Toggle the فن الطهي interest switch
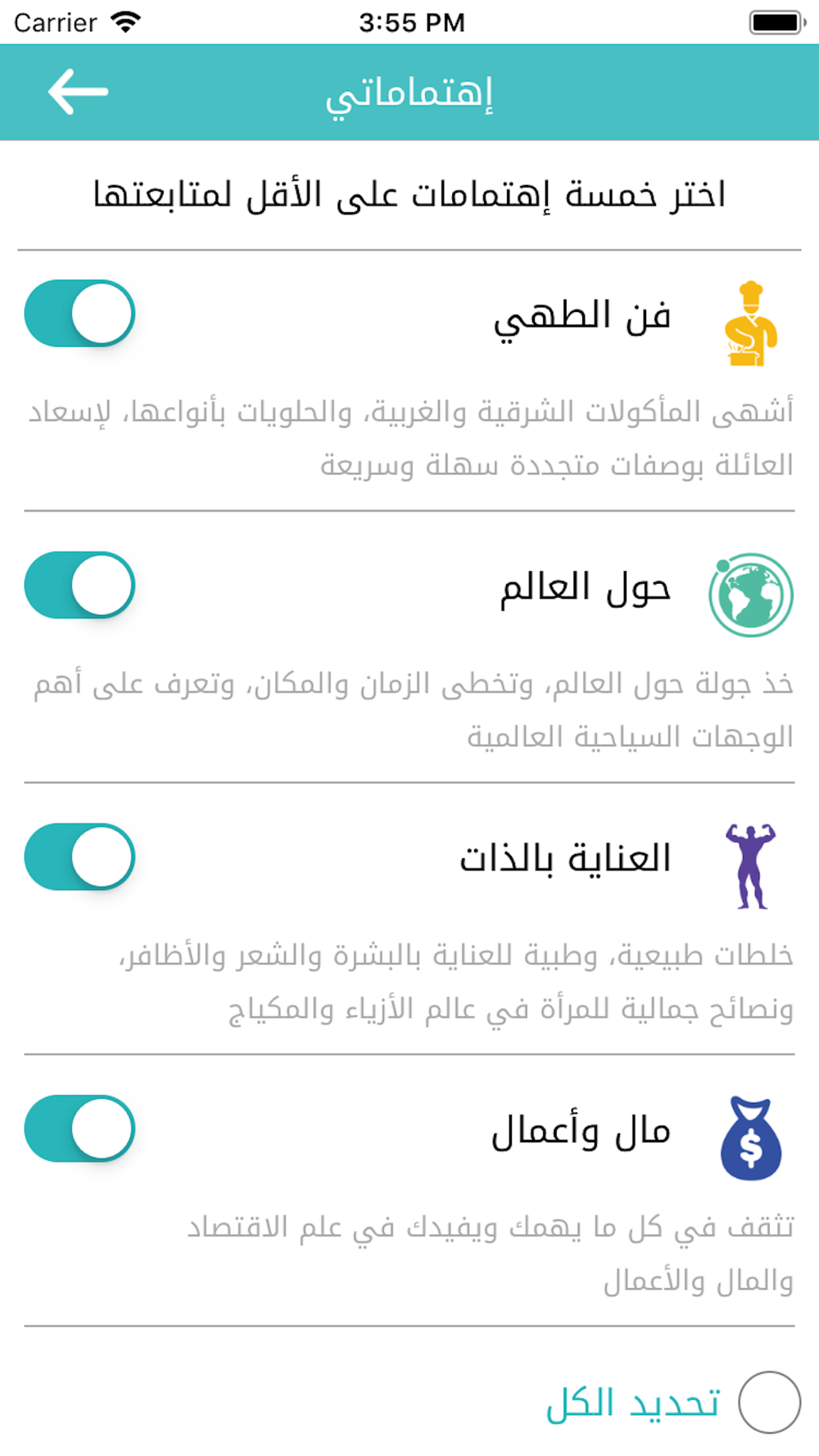The width and height of the screenshot is (819, 1456). pos(79,314)
